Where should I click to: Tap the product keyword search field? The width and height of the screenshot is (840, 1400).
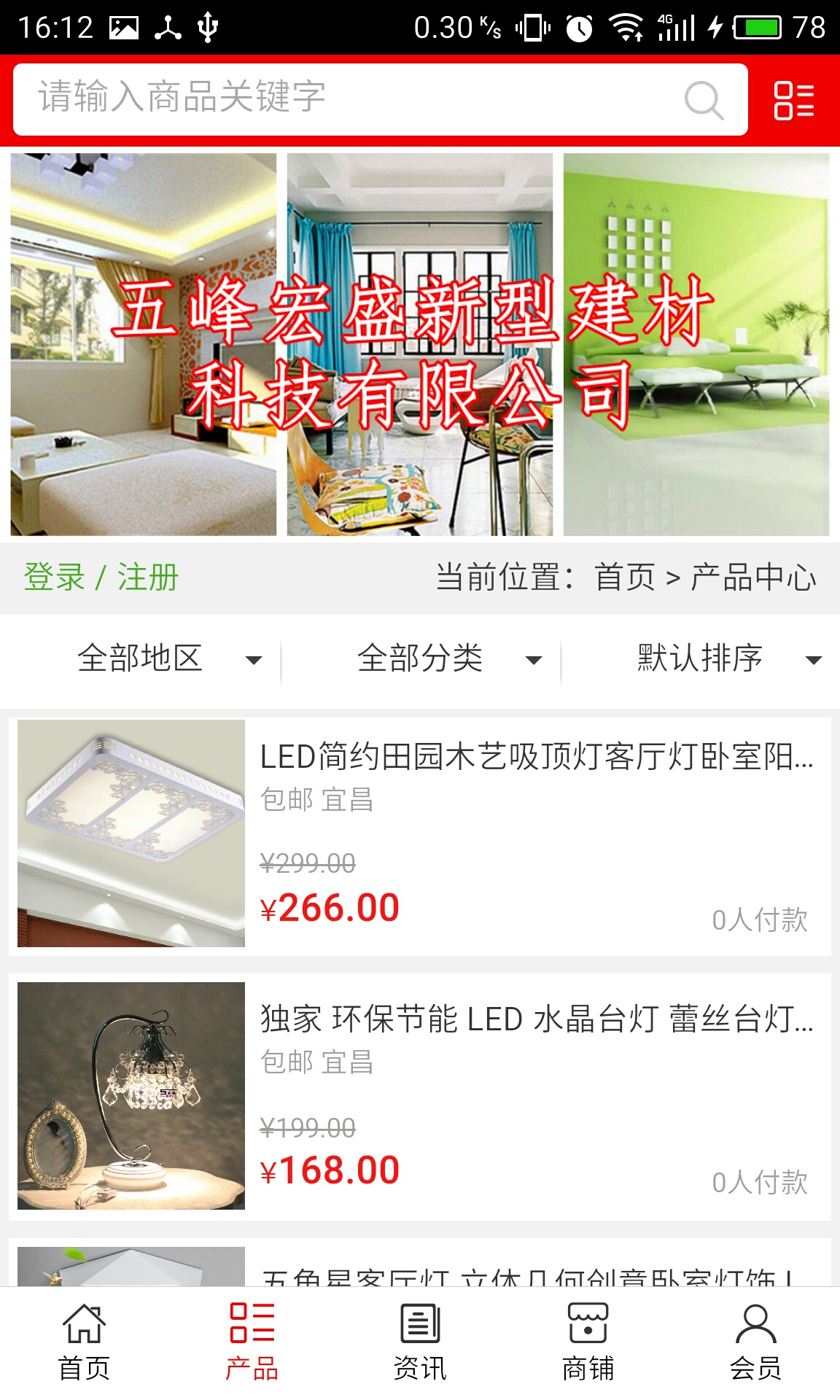350,98
